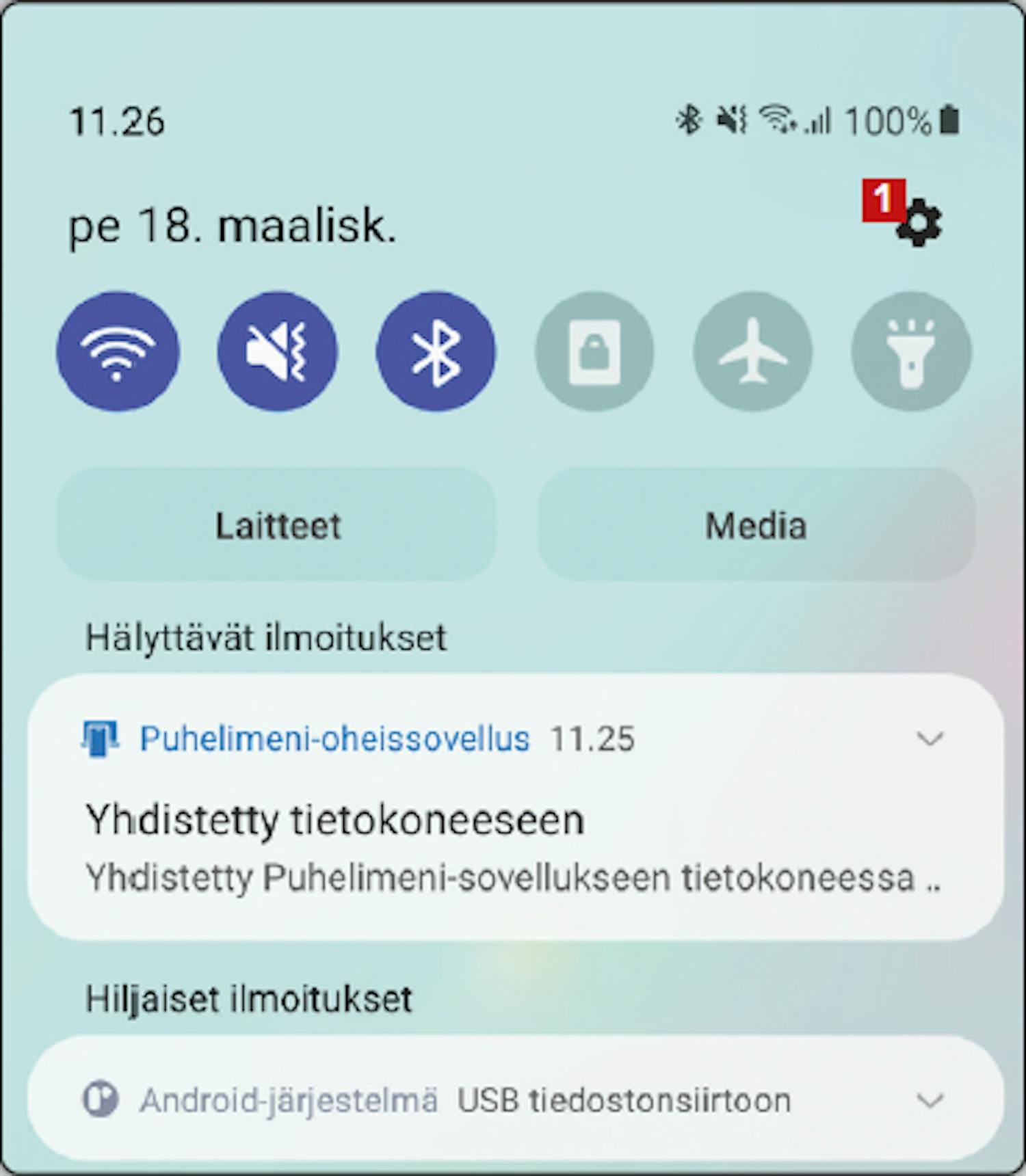This screenshot has height=1176, width=1026.
Task: Open the Media panel
Action: pyautogui.click(x=756, y=525)
